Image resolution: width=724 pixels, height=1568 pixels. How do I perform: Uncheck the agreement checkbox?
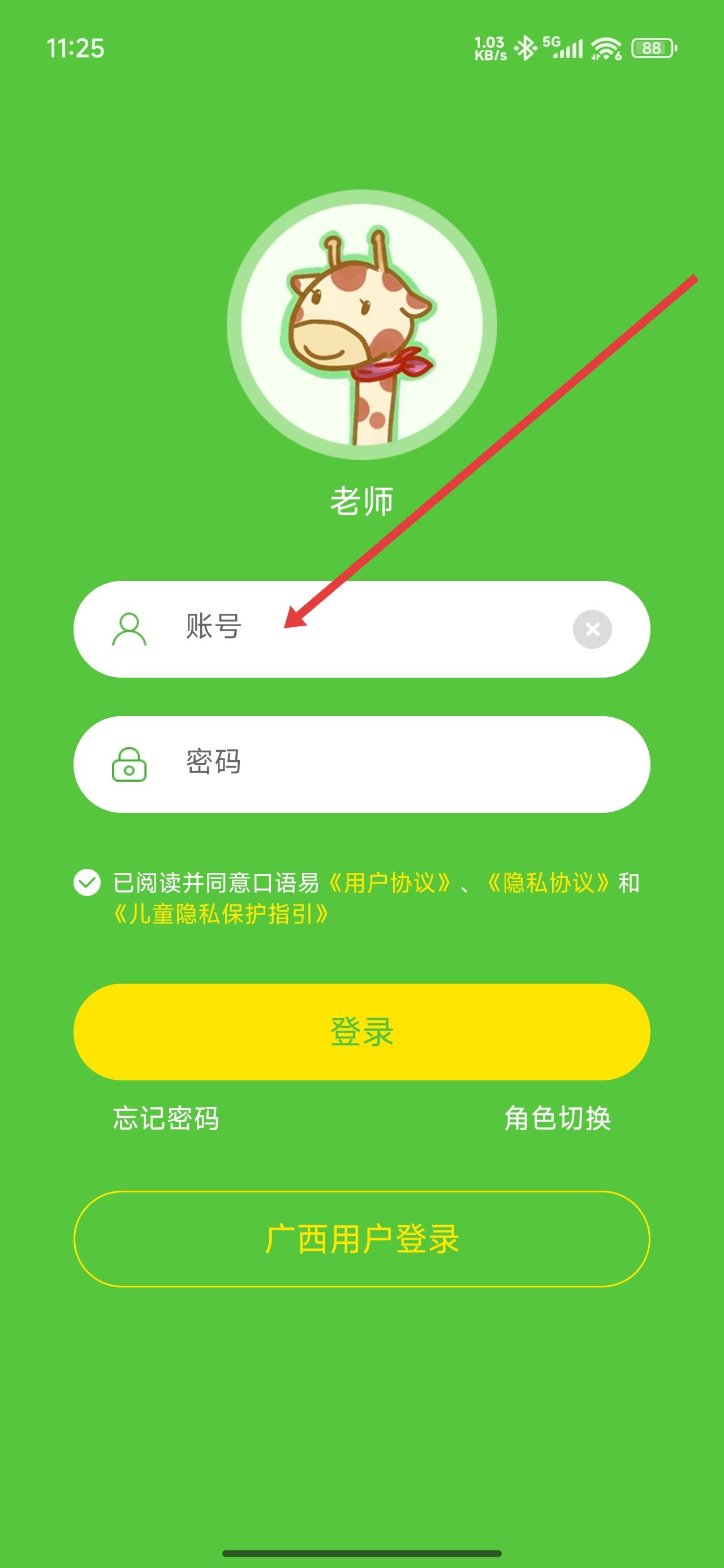[87, 882]
